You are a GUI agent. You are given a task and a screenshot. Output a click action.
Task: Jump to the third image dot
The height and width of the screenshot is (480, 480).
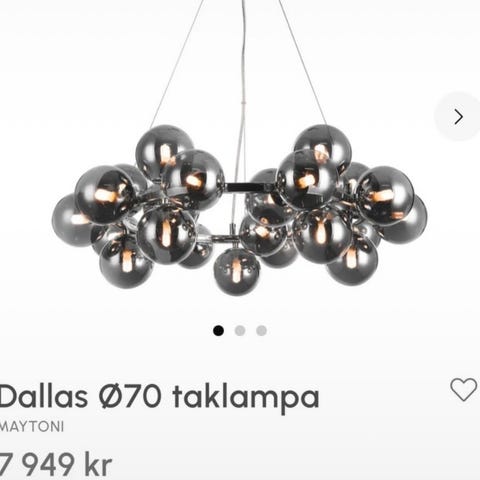coord(261,331)
